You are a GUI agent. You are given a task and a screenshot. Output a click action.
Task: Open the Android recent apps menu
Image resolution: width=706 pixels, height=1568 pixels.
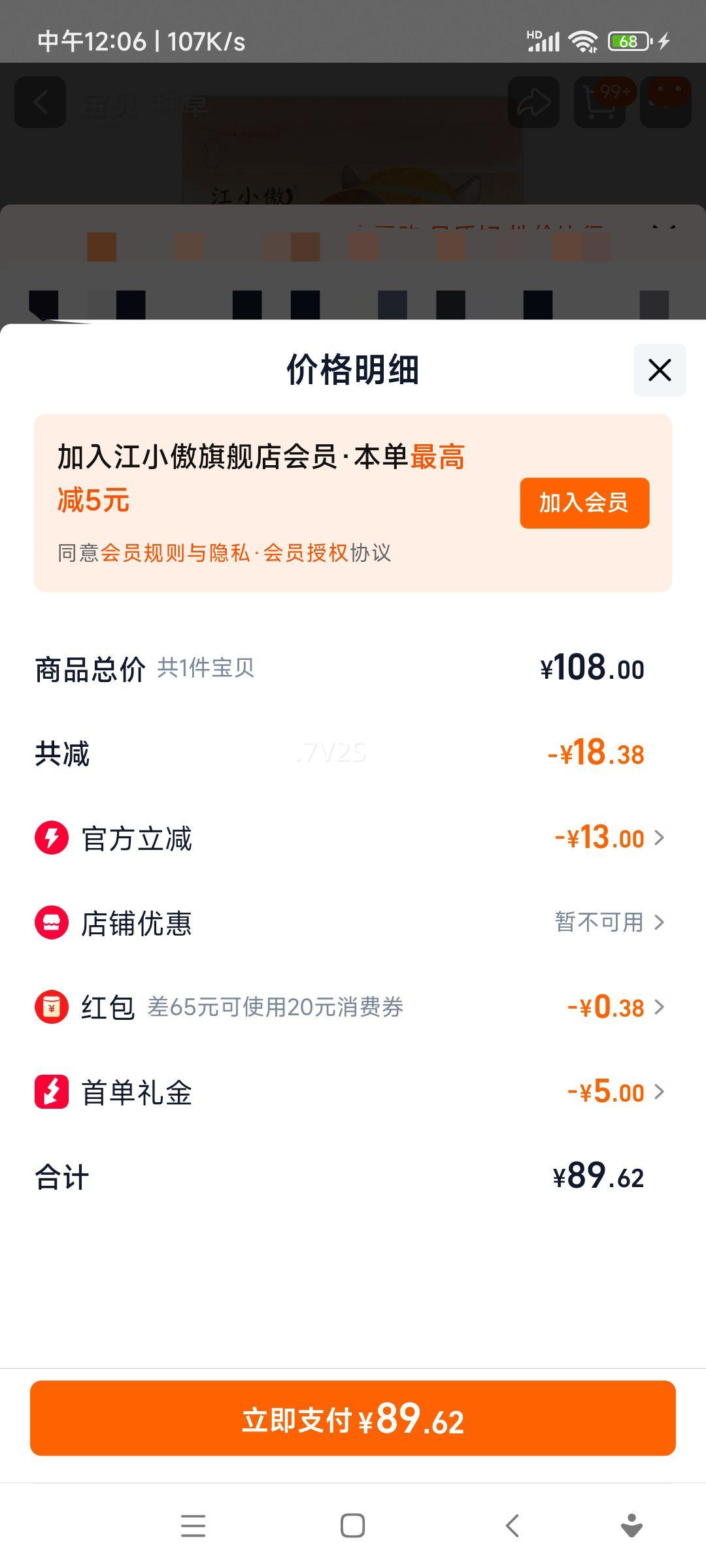pos(193,1527)
